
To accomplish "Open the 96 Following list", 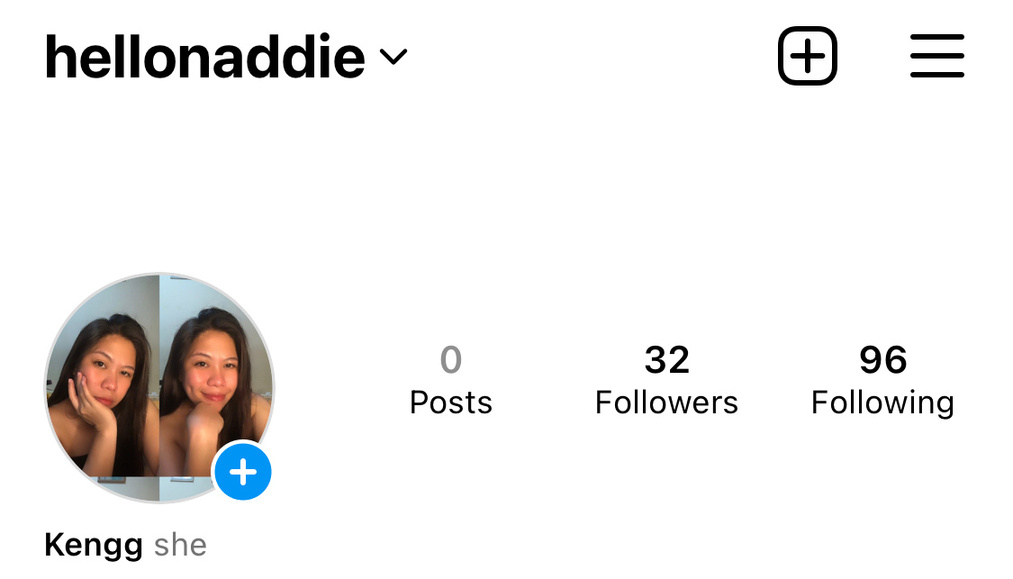I will tap(882, 380).
